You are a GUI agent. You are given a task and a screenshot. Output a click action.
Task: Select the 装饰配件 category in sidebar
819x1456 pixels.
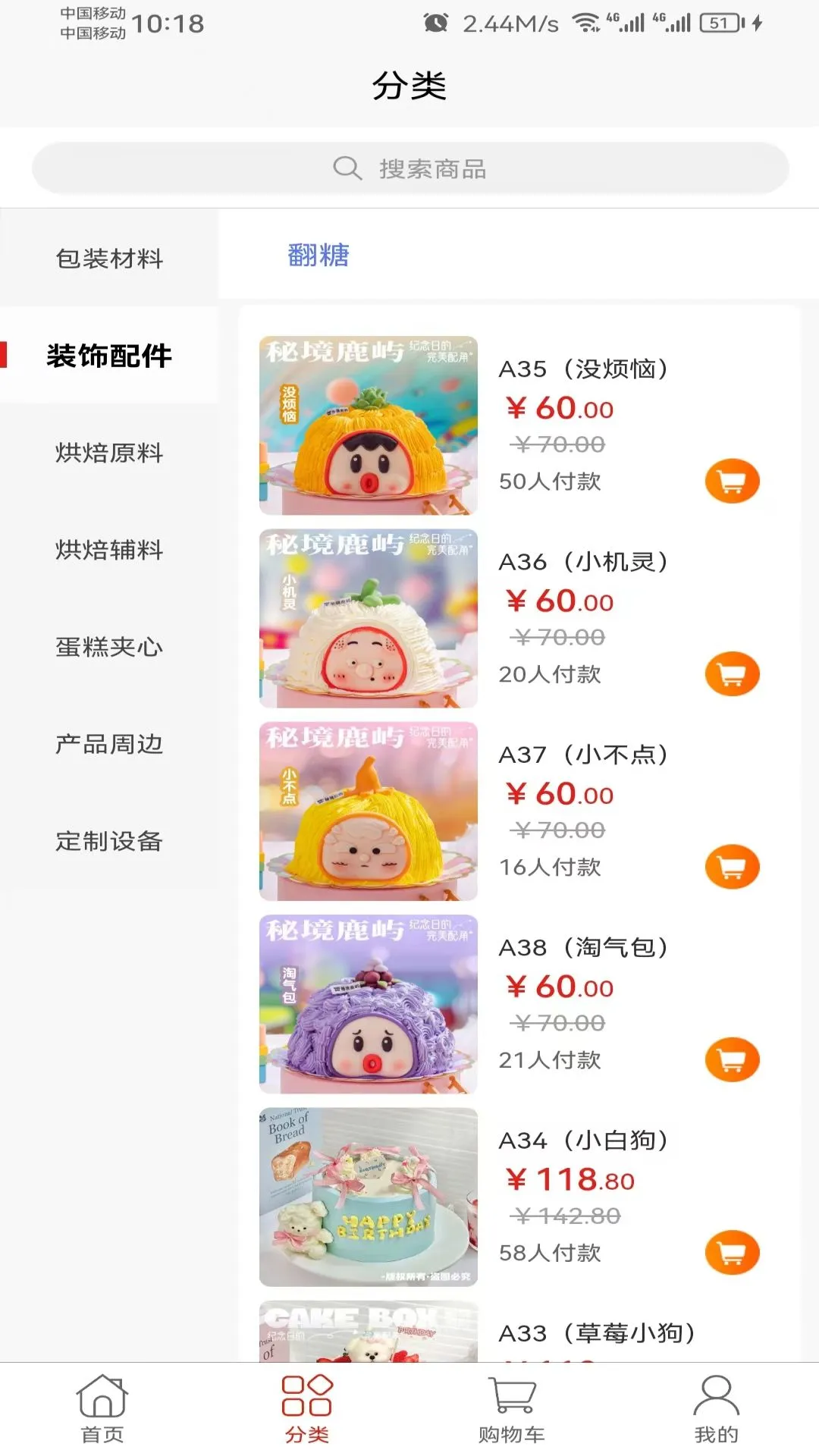pos(108,353)
